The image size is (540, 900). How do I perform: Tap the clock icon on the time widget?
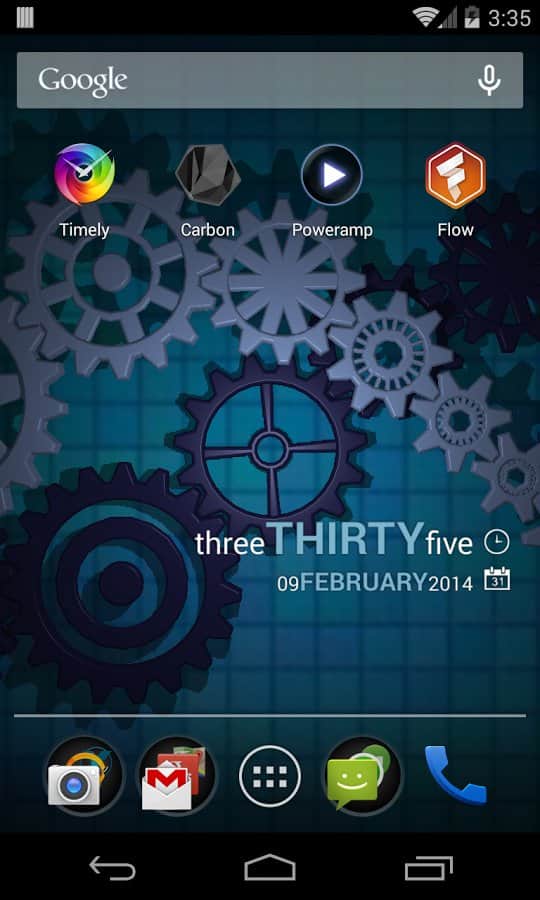coord(496,542)
